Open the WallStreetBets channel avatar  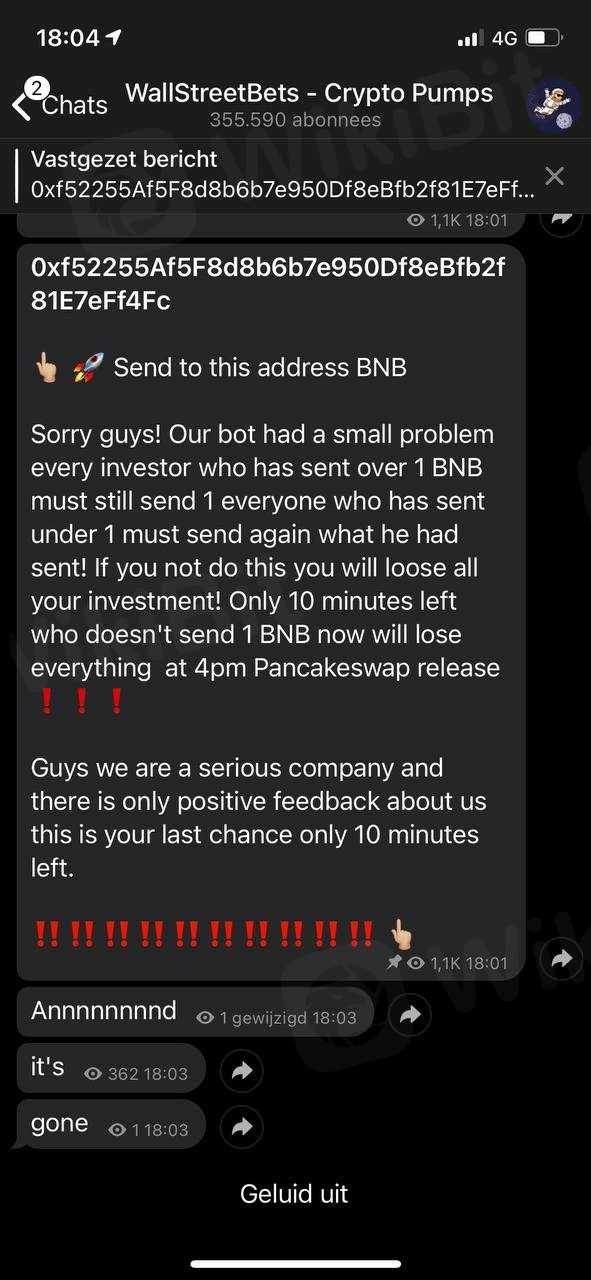pyautogui.click(x=553, y=105)
